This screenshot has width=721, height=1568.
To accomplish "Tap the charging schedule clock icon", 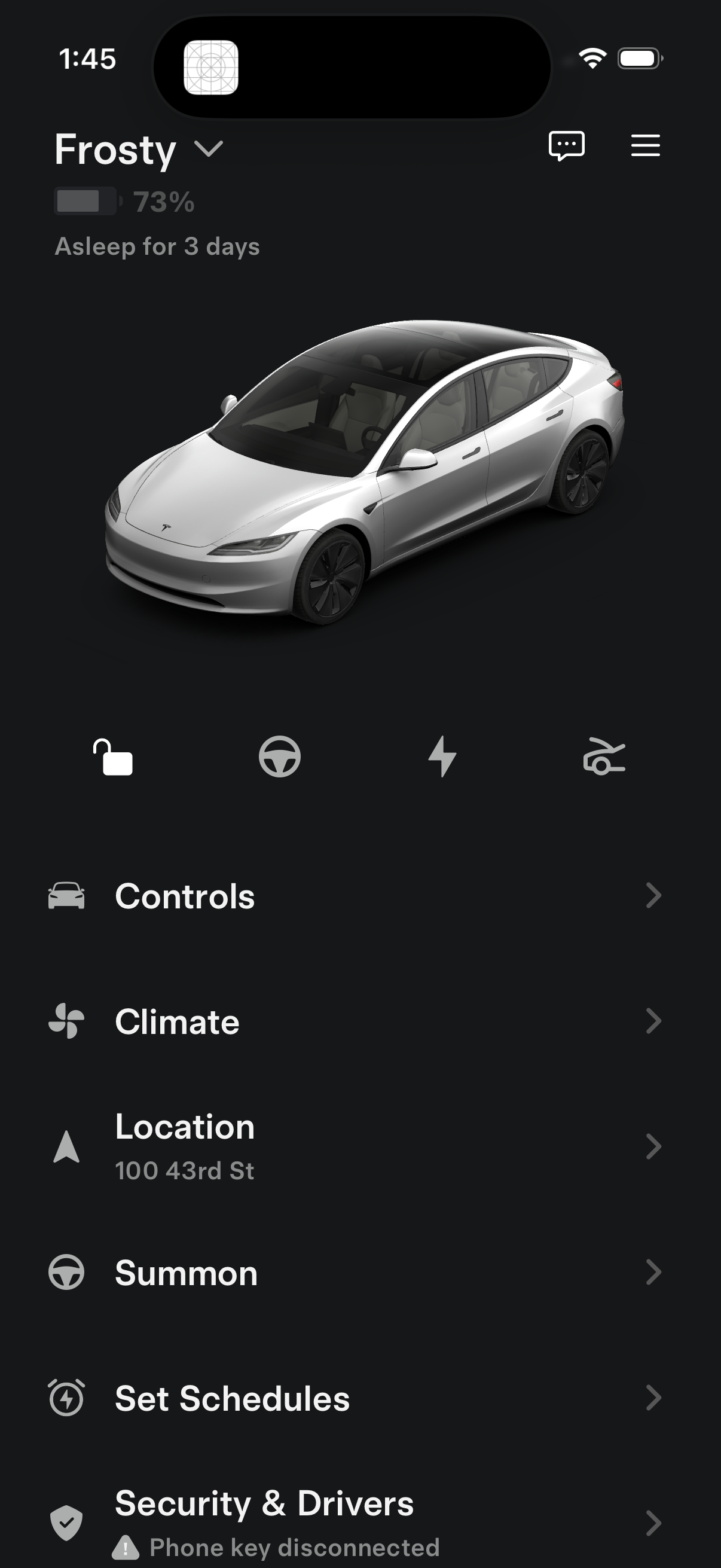I will (66, 1399).
